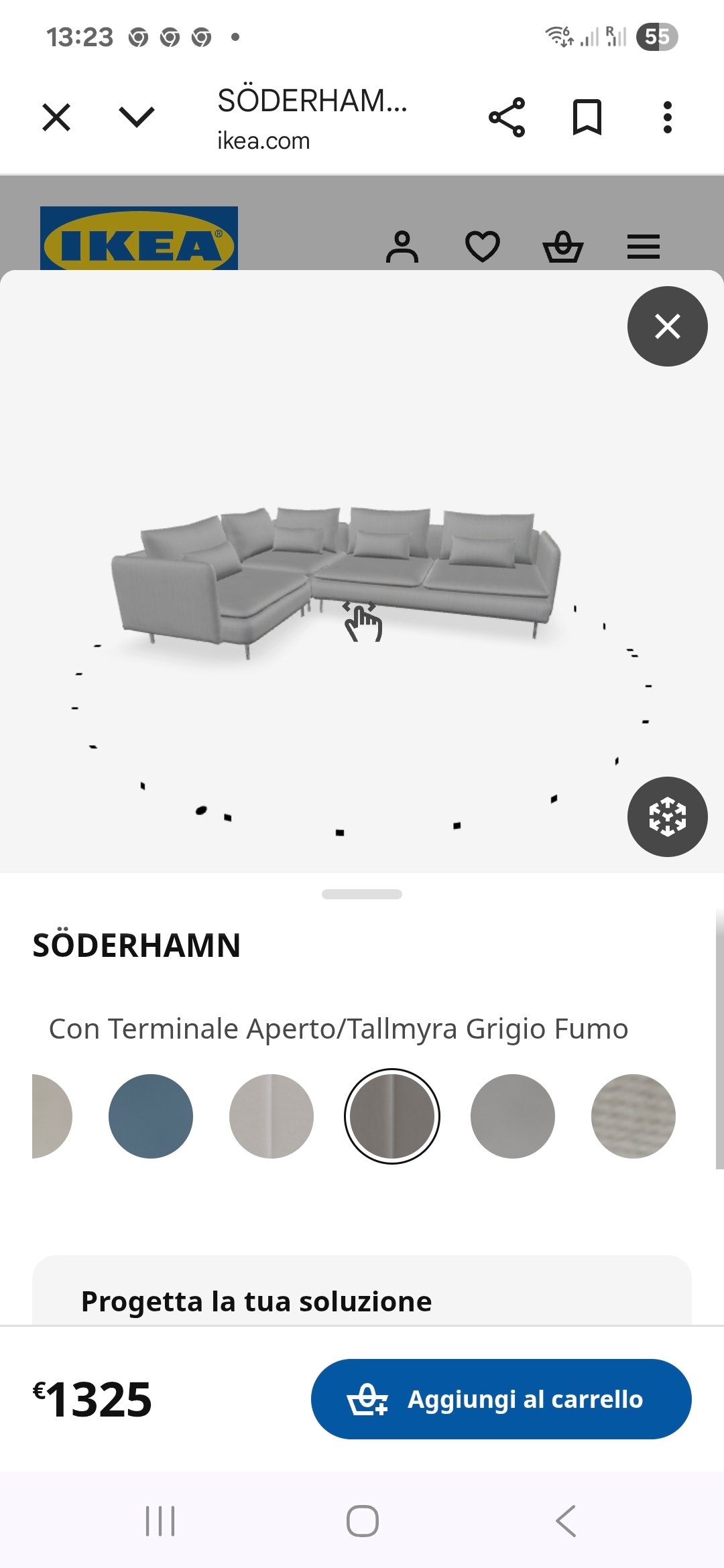Screen dimensions: 724x1568
Task: Select the plain medium grey swatch
Action: (513, 1116)
